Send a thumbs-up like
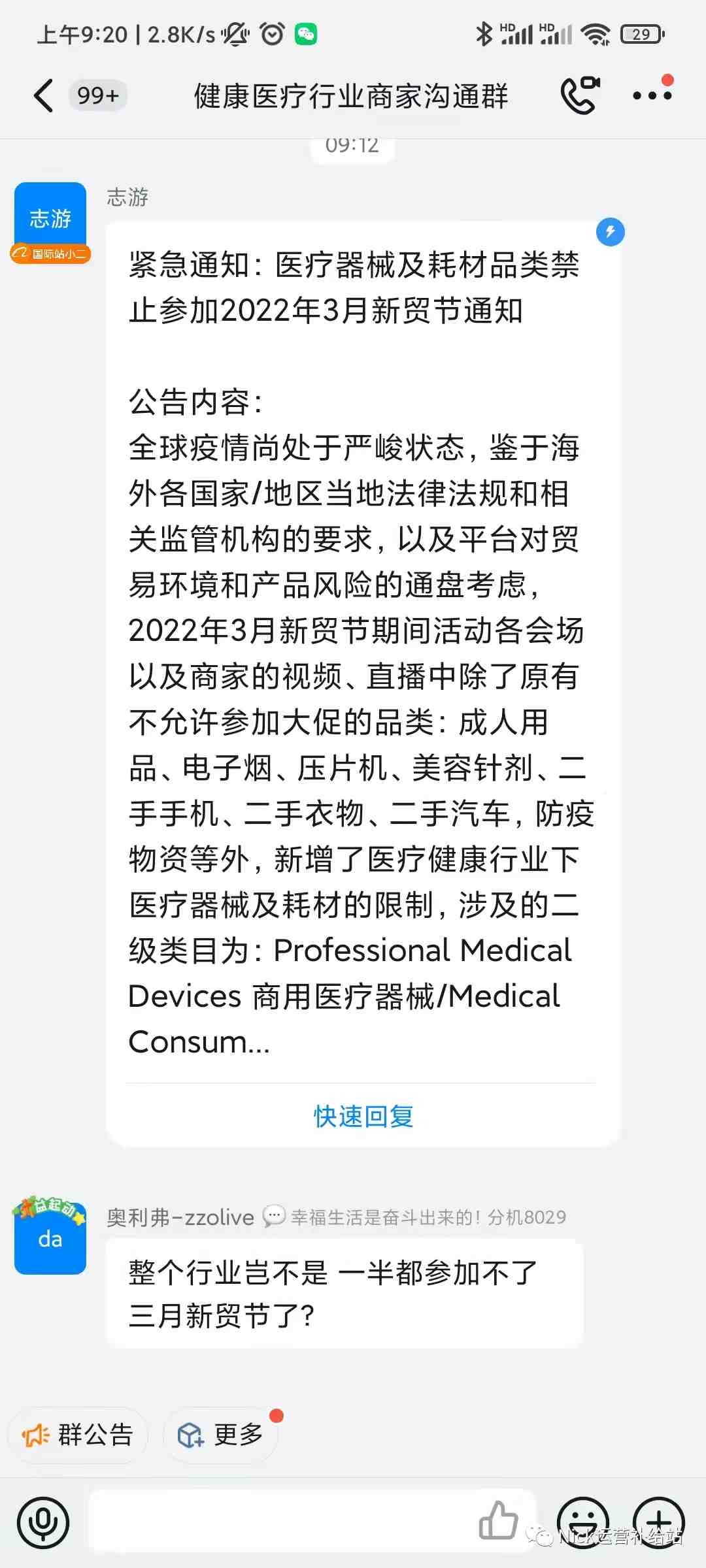This screenshot has width=706, height=1568. pyautogui.click(x=498, y=1520)
